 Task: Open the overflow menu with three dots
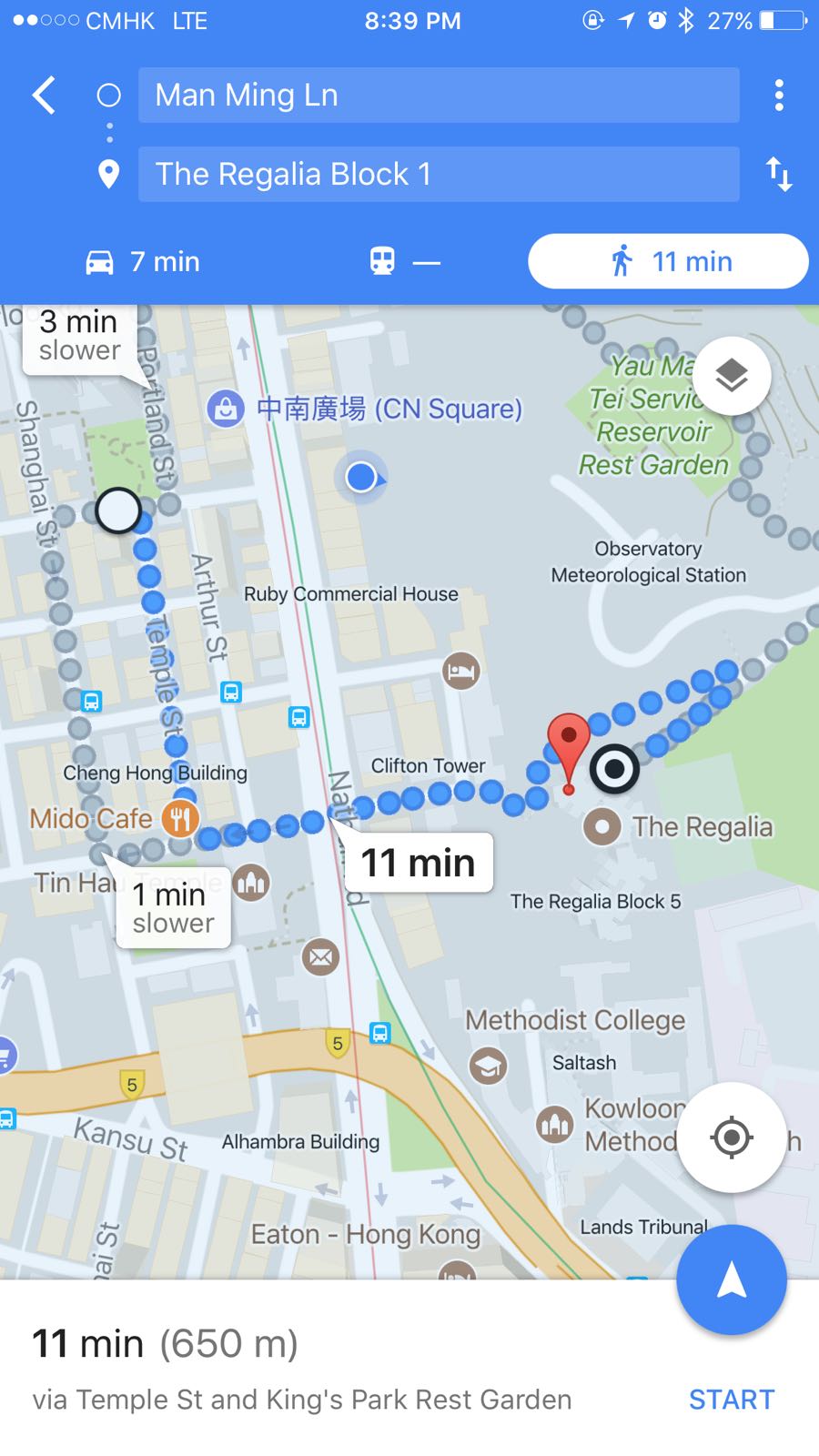click(x=779, y=95)
